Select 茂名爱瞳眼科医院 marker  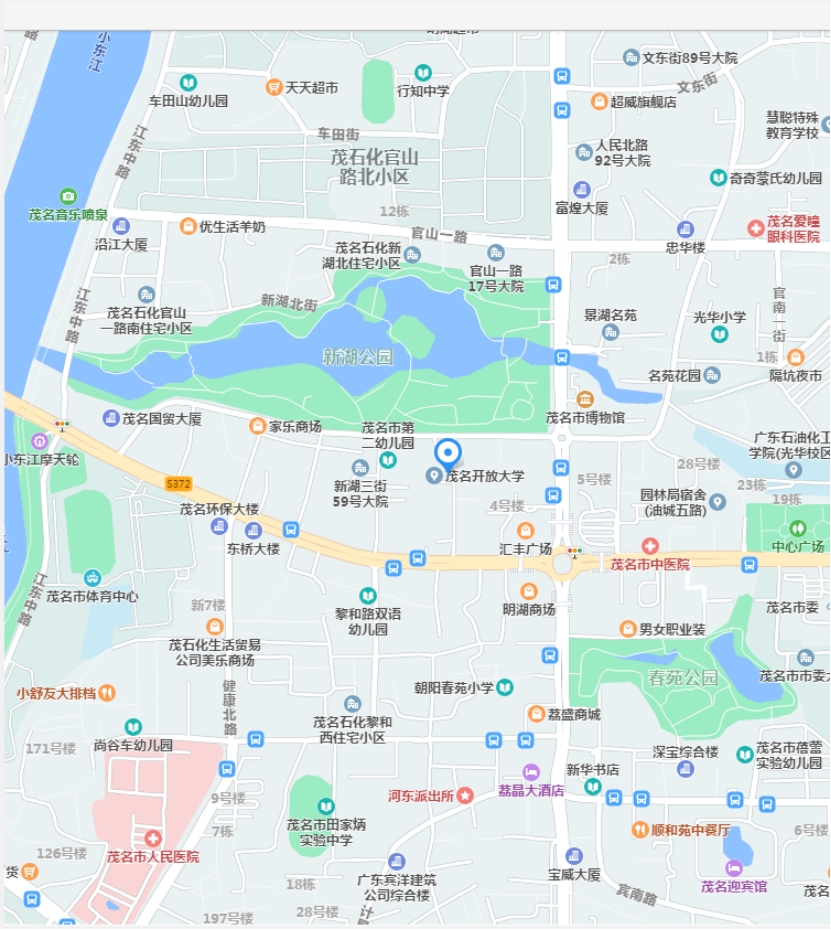tap(756, 229)
